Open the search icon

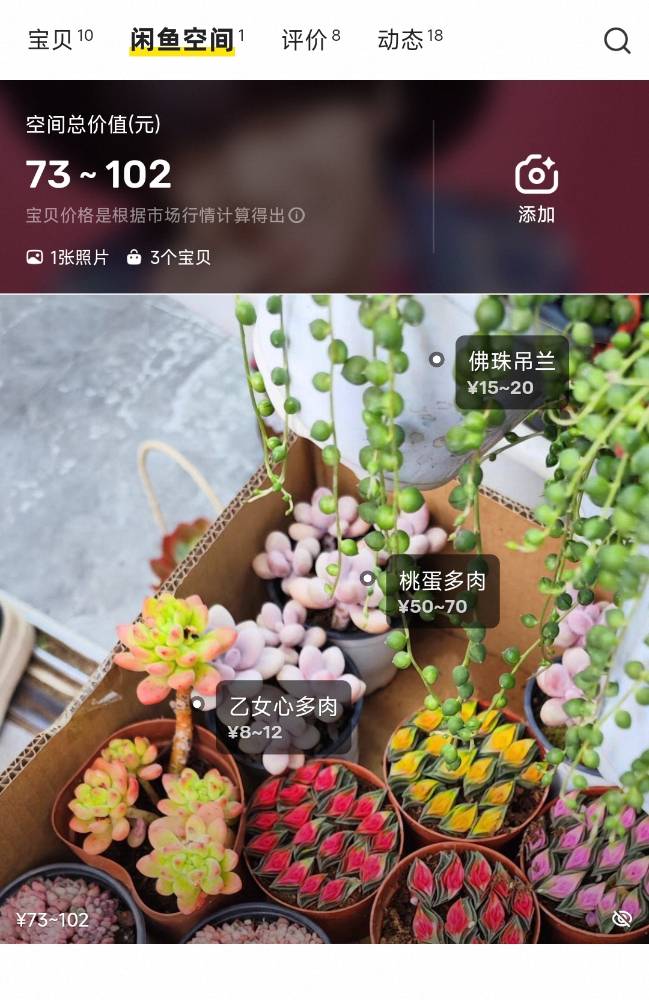[617, 40]
